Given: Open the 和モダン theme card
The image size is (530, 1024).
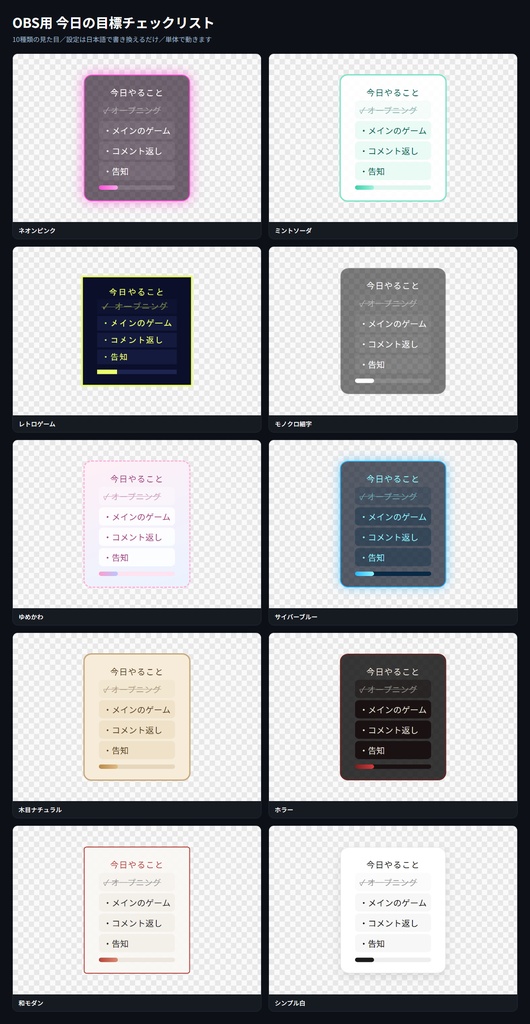Looking at the screenshot, I should point(136,918).
